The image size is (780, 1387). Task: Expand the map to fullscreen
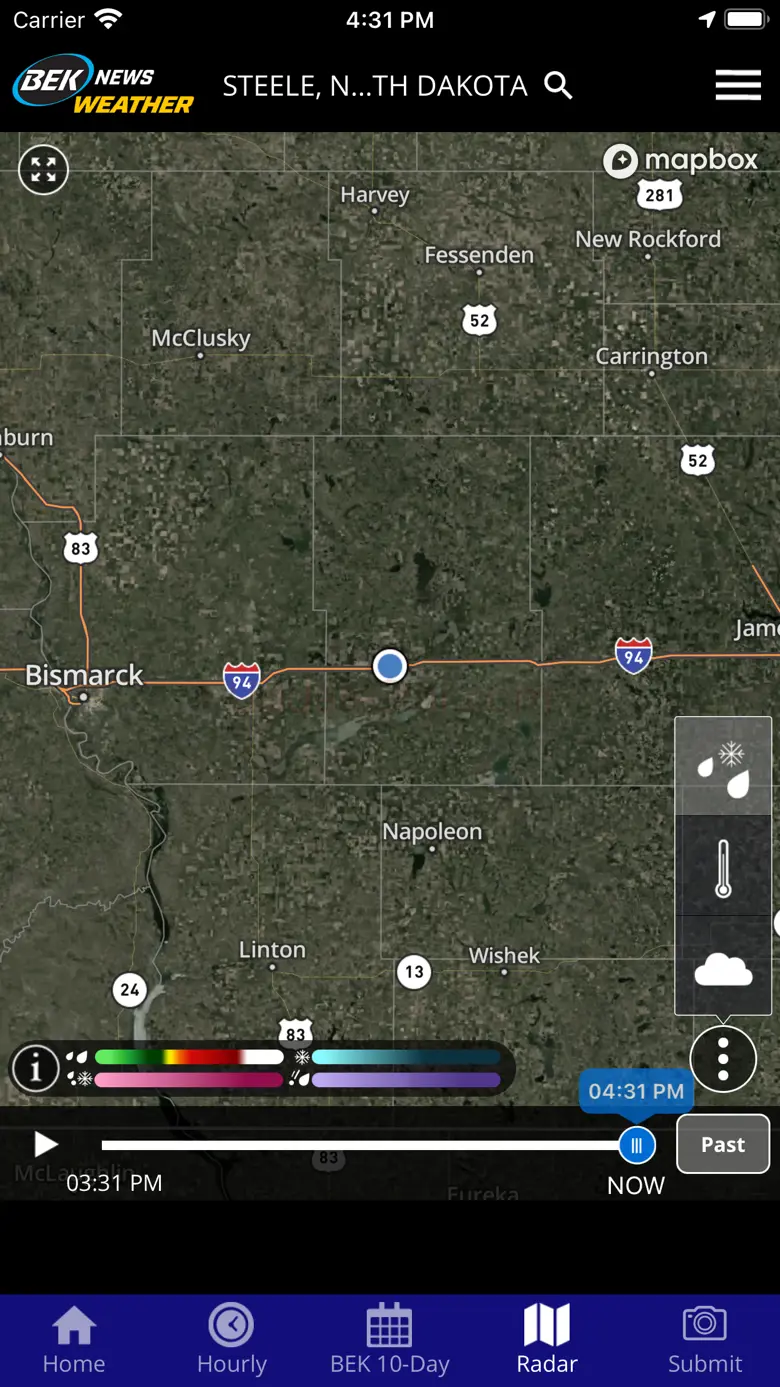43,169
